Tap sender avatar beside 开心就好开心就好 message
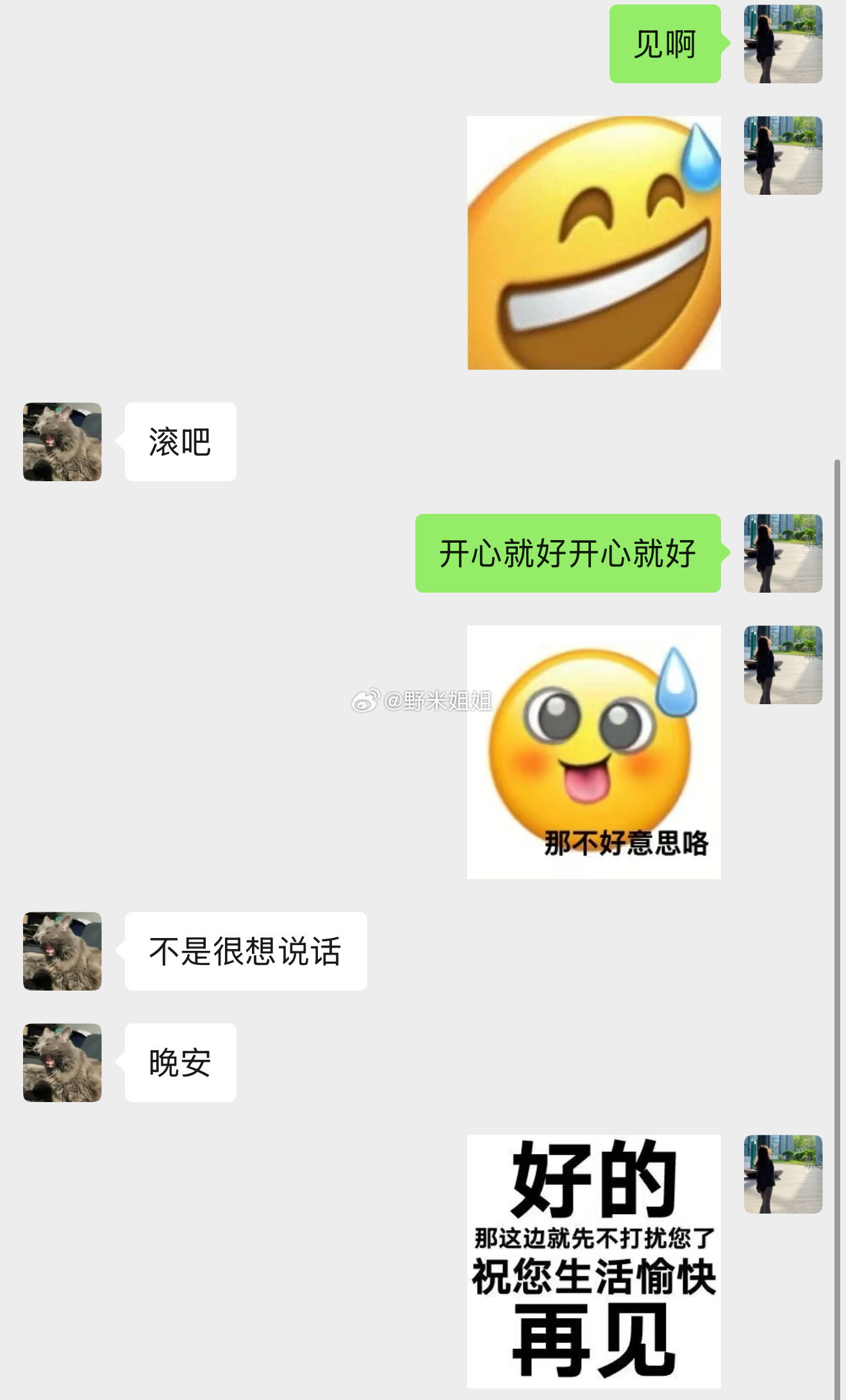 (783, 553)
